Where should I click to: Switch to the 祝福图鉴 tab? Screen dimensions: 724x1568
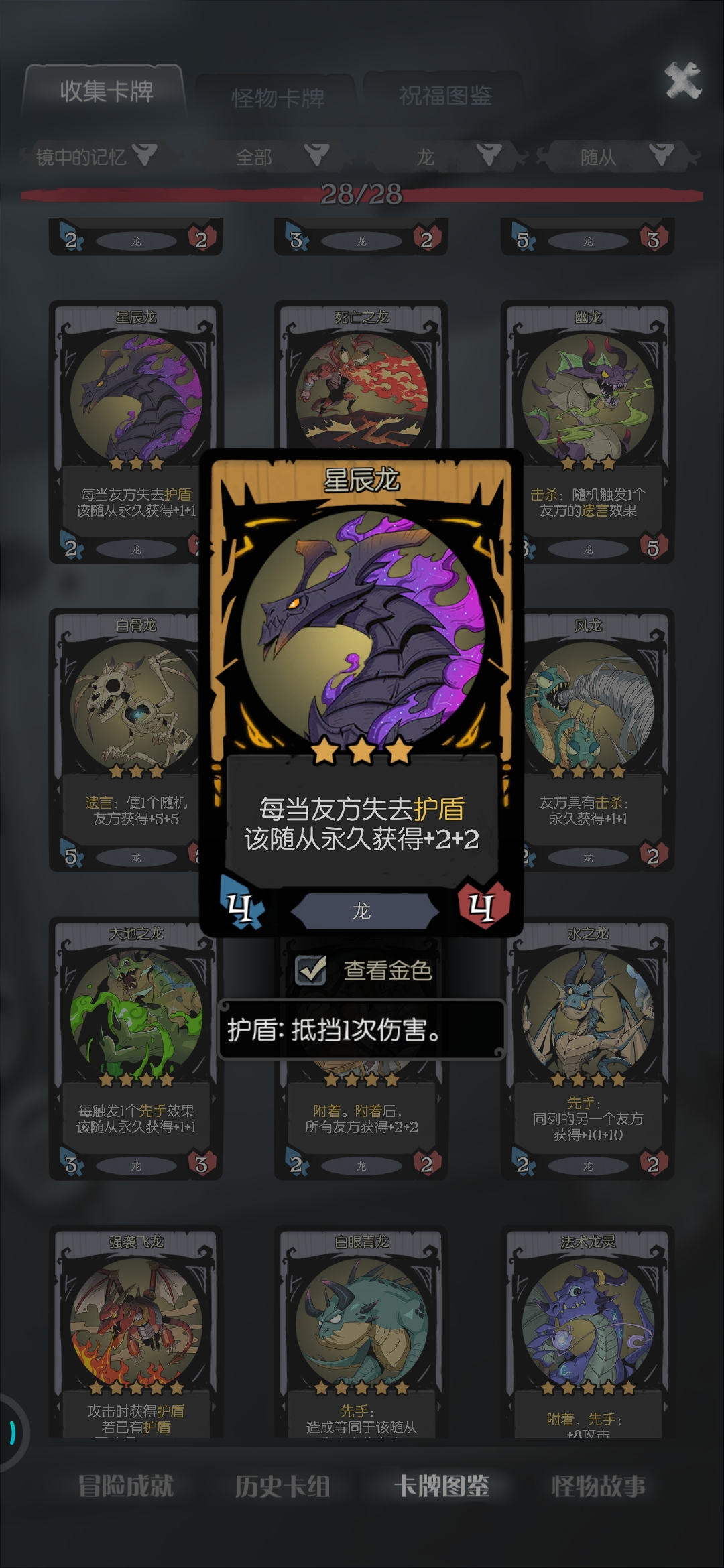(x=444, y=96)
